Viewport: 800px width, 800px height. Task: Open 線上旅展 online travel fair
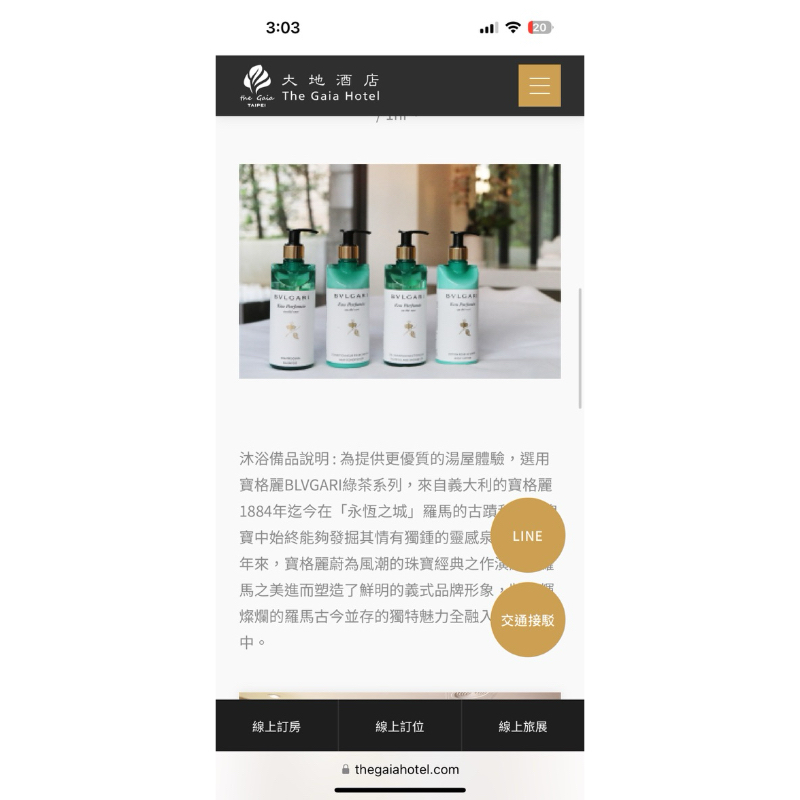click(x=523, y=726)
